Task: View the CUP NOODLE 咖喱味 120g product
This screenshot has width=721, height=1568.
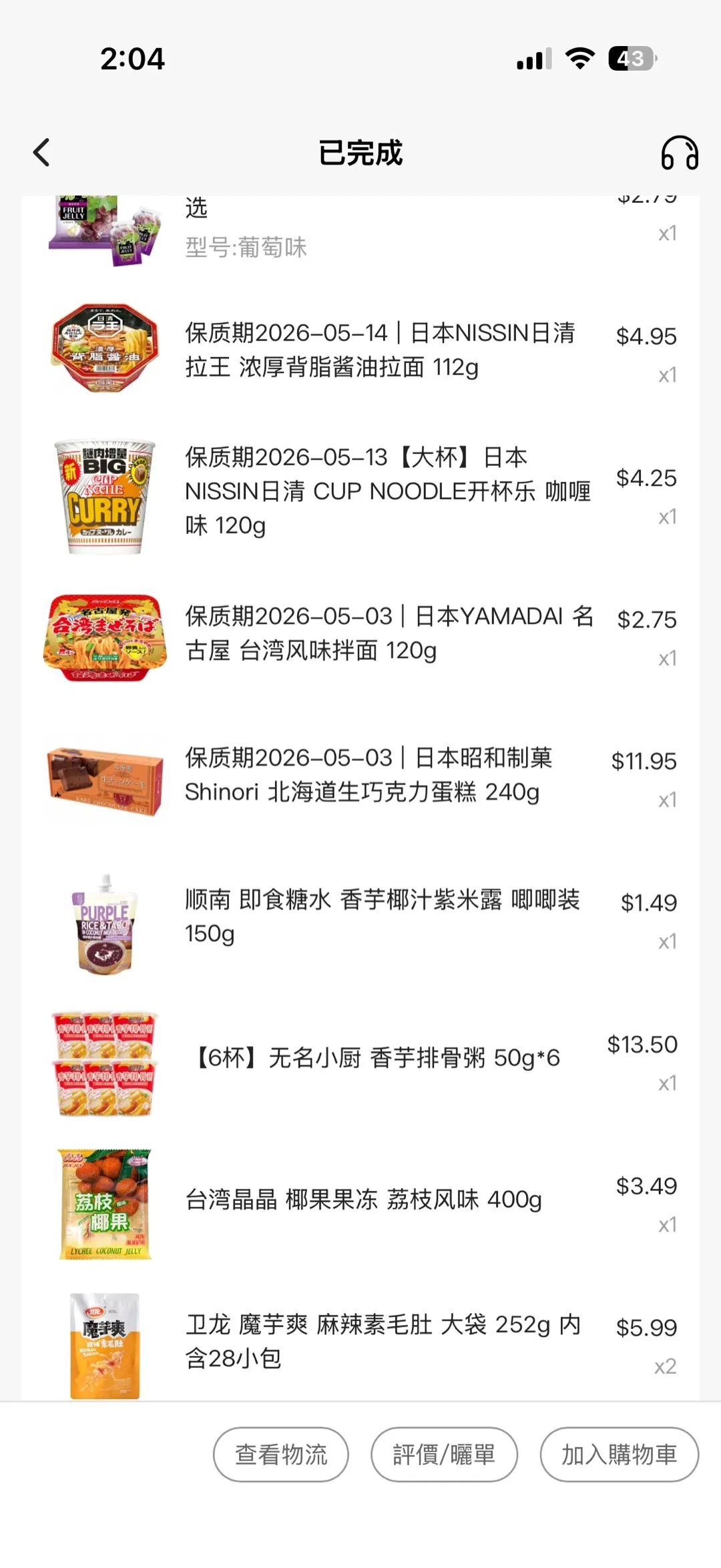Action: 387,491
